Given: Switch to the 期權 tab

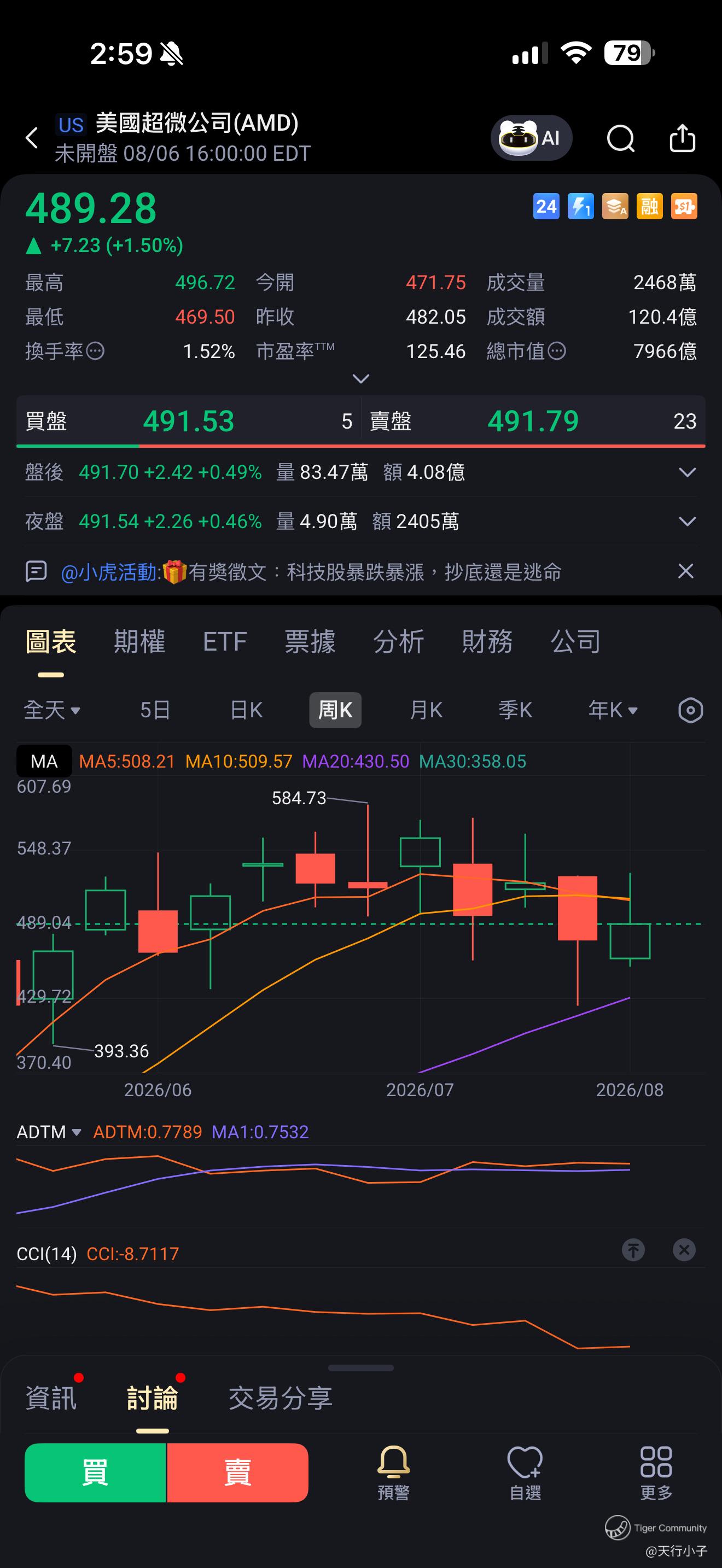Looking at the screenshot, I should point(139,641).
